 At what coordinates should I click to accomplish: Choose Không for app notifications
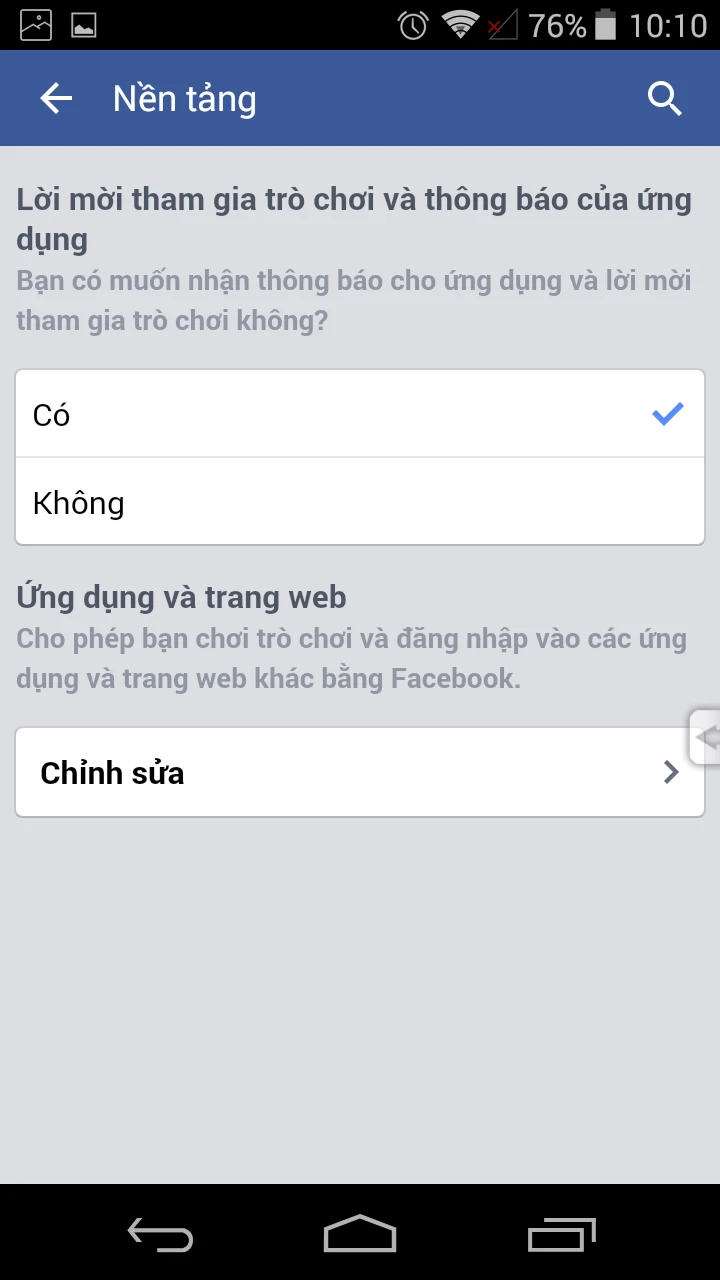[360, 502]
